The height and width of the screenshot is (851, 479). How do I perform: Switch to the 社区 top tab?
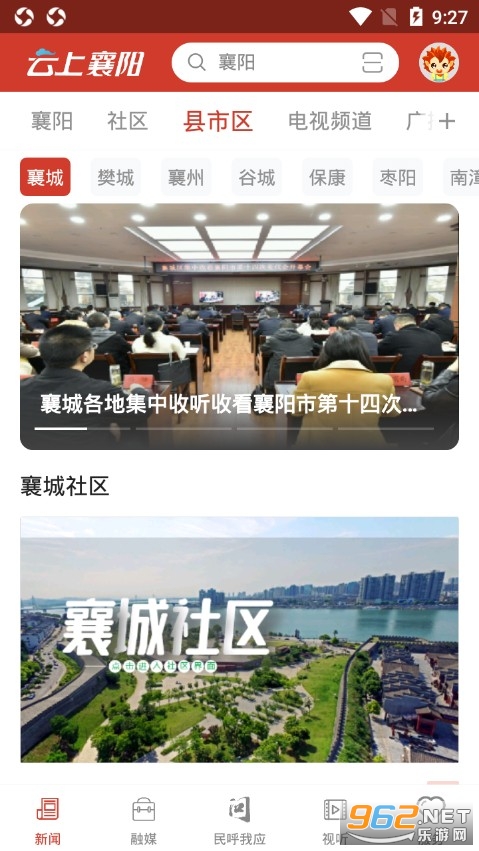point(127,121)
